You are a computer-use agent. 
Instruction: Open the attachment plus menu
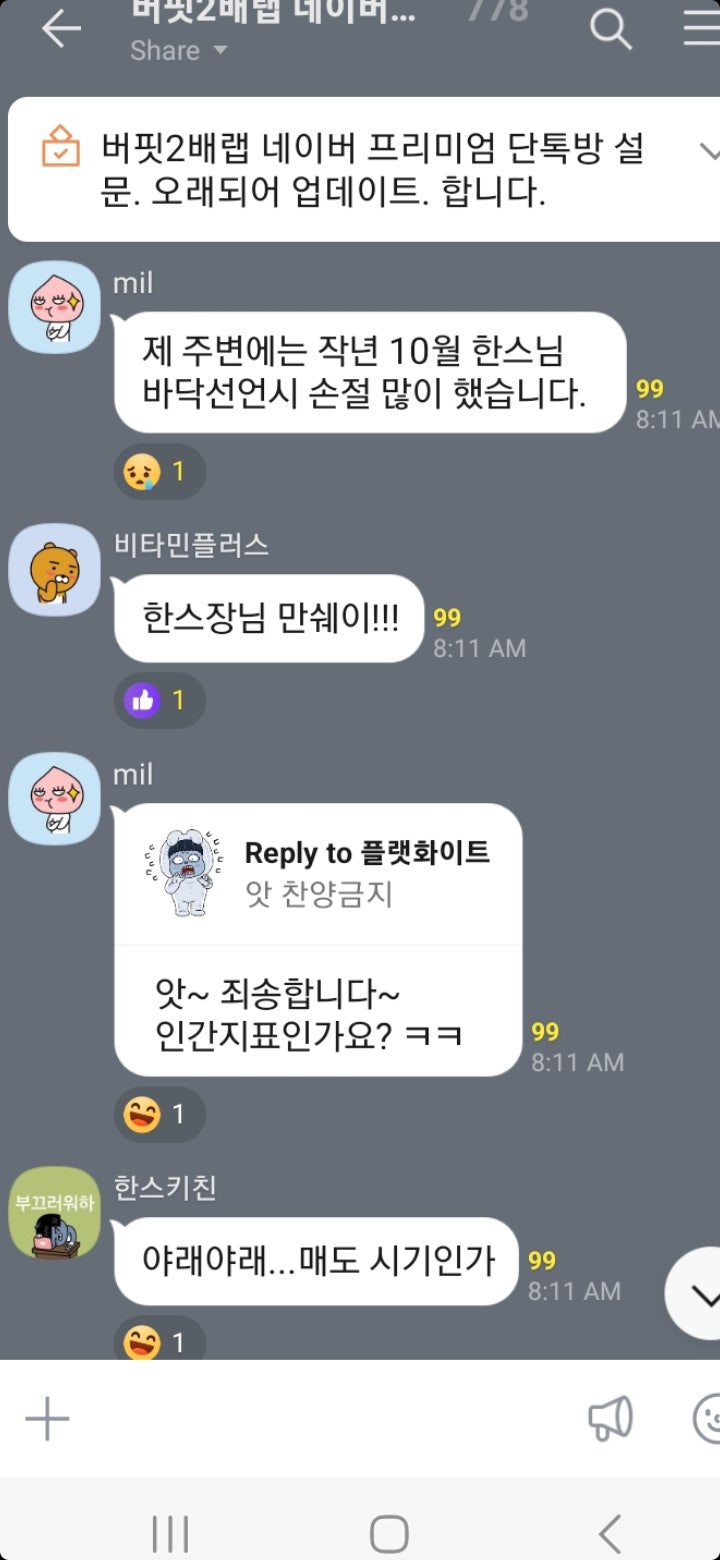click(45, 1417)
